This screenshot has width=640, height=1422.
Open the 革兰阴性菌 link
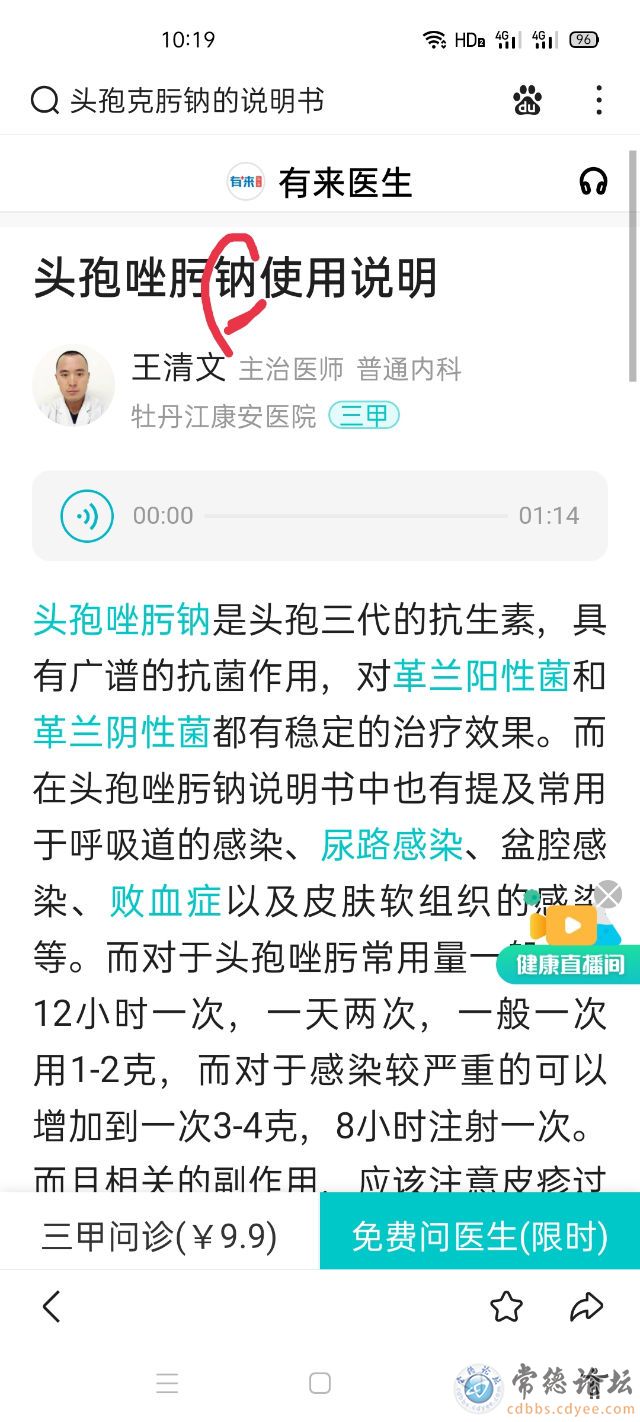point(121,733)
